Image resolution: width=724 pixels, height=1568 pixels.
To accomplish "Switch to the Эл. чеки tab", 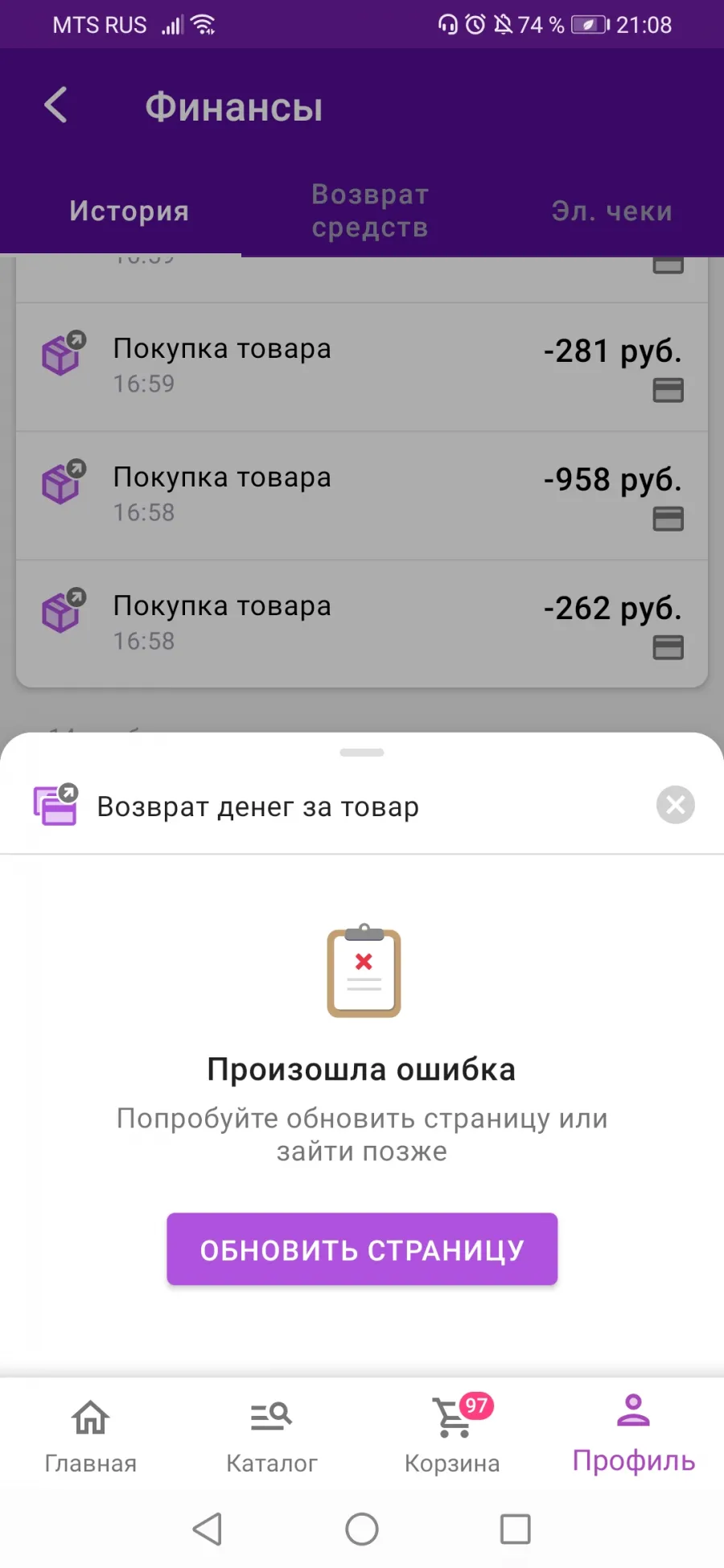I will tap(611, 211).
